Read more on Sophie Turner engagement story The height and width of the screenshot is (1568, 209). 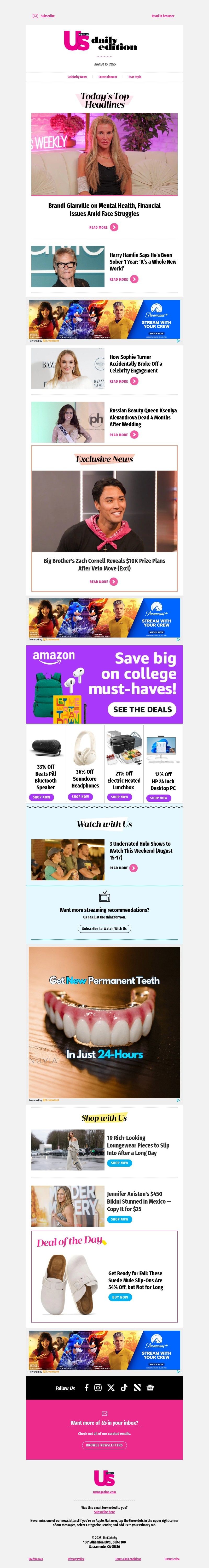[124, 381]
